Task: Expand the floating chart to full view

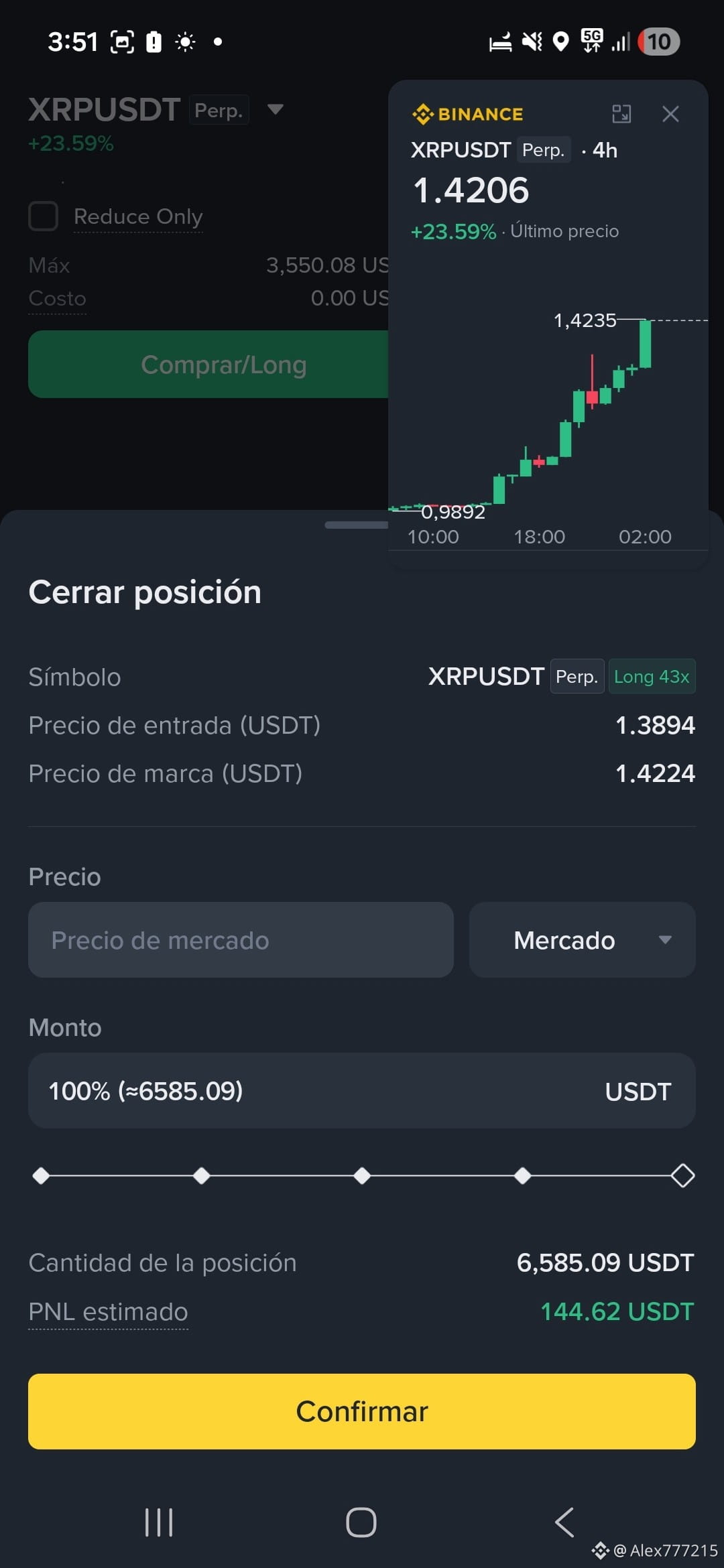Action: pos(621,114)
